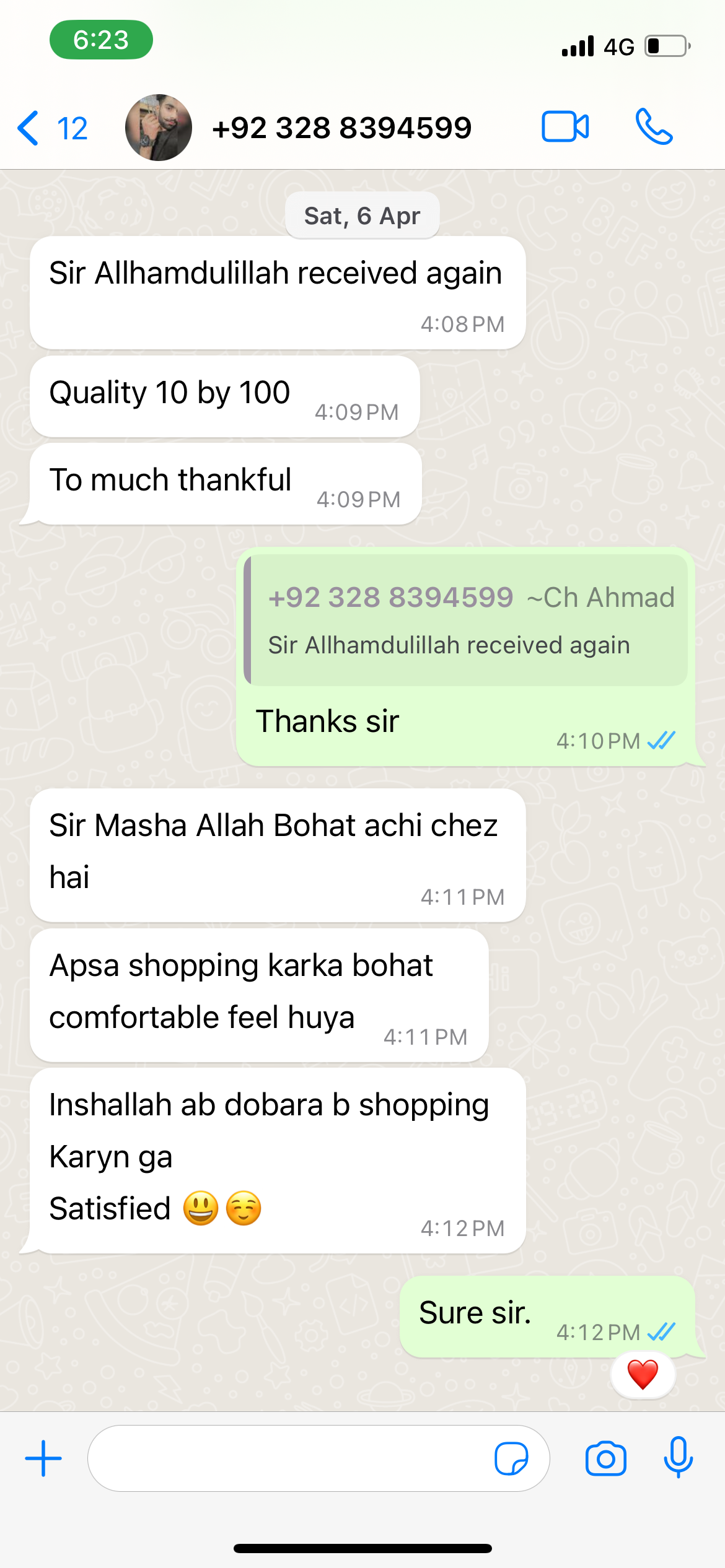Open contact info for +92 328 8394599
The height and width of the screenshot is (1568, 725).
(x=341, y=128)
